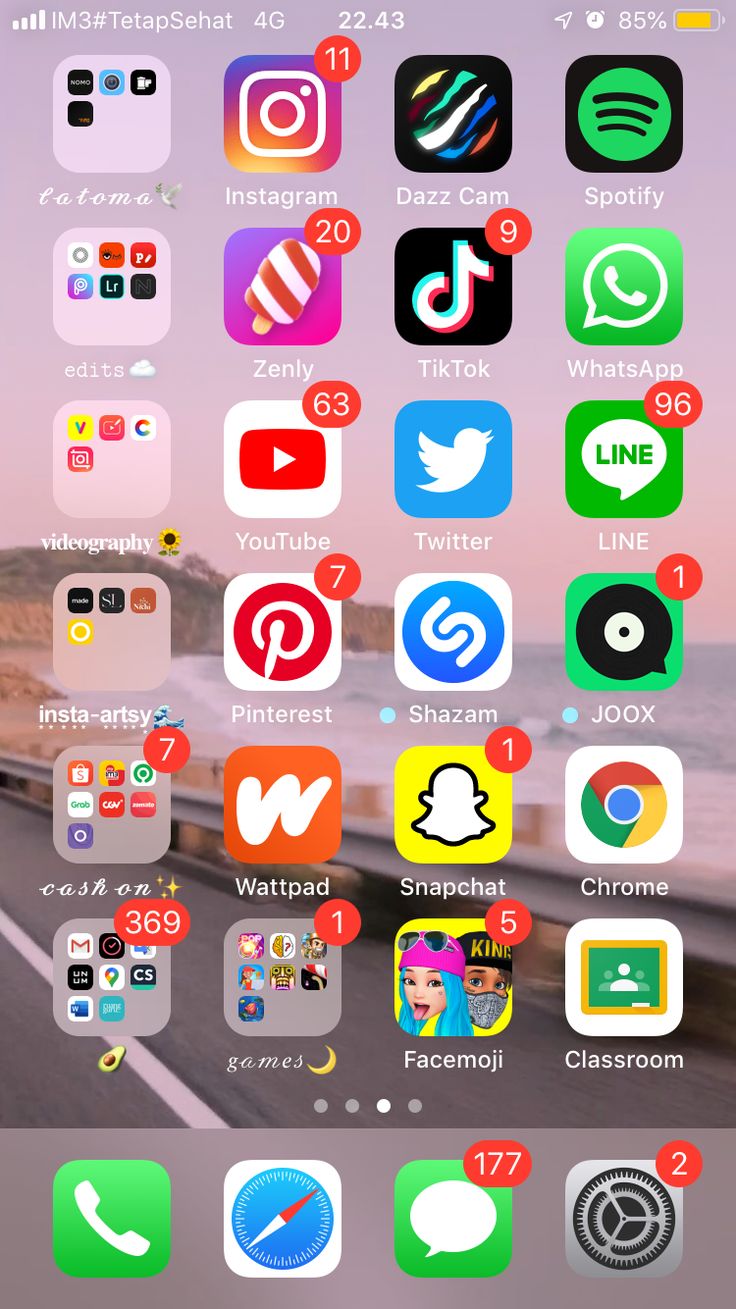Open WhatsApp
Image resolution: width=736 pixels, height=1309 pixels.
click(624, 285)
